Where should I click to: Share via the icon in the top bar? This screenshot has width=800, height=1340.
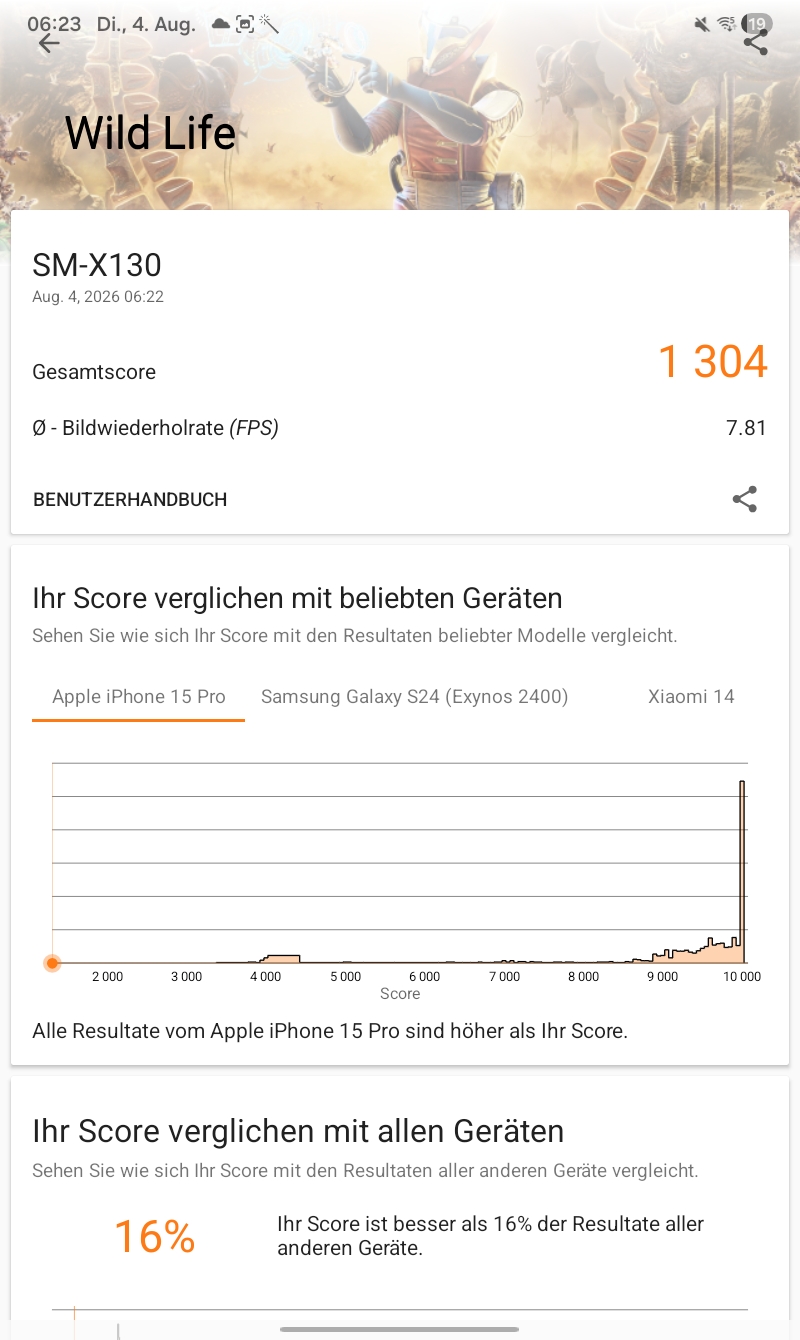pos(756,42)
